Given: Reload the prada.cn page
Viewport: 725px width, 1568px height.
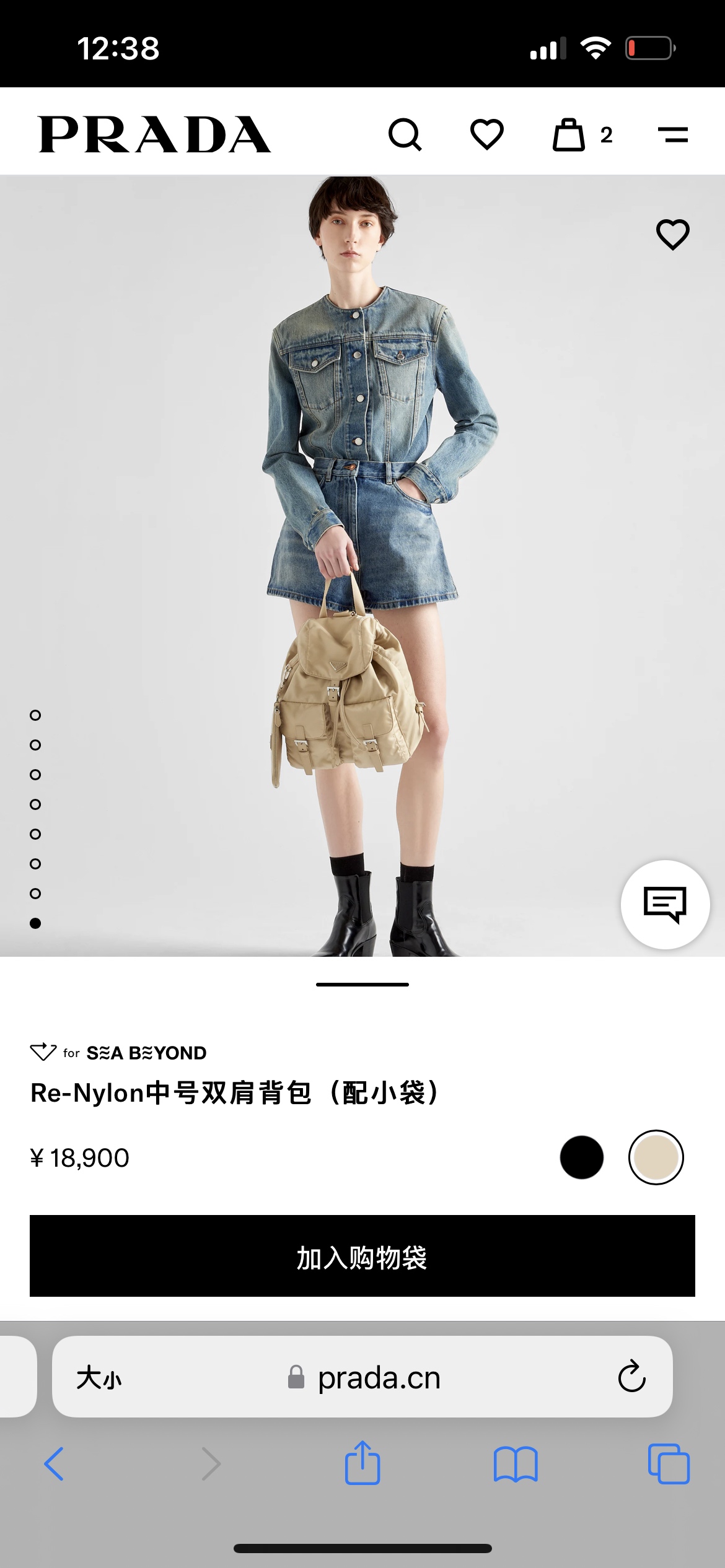Looking at the screenshot, I should (x=631, y=1378).
